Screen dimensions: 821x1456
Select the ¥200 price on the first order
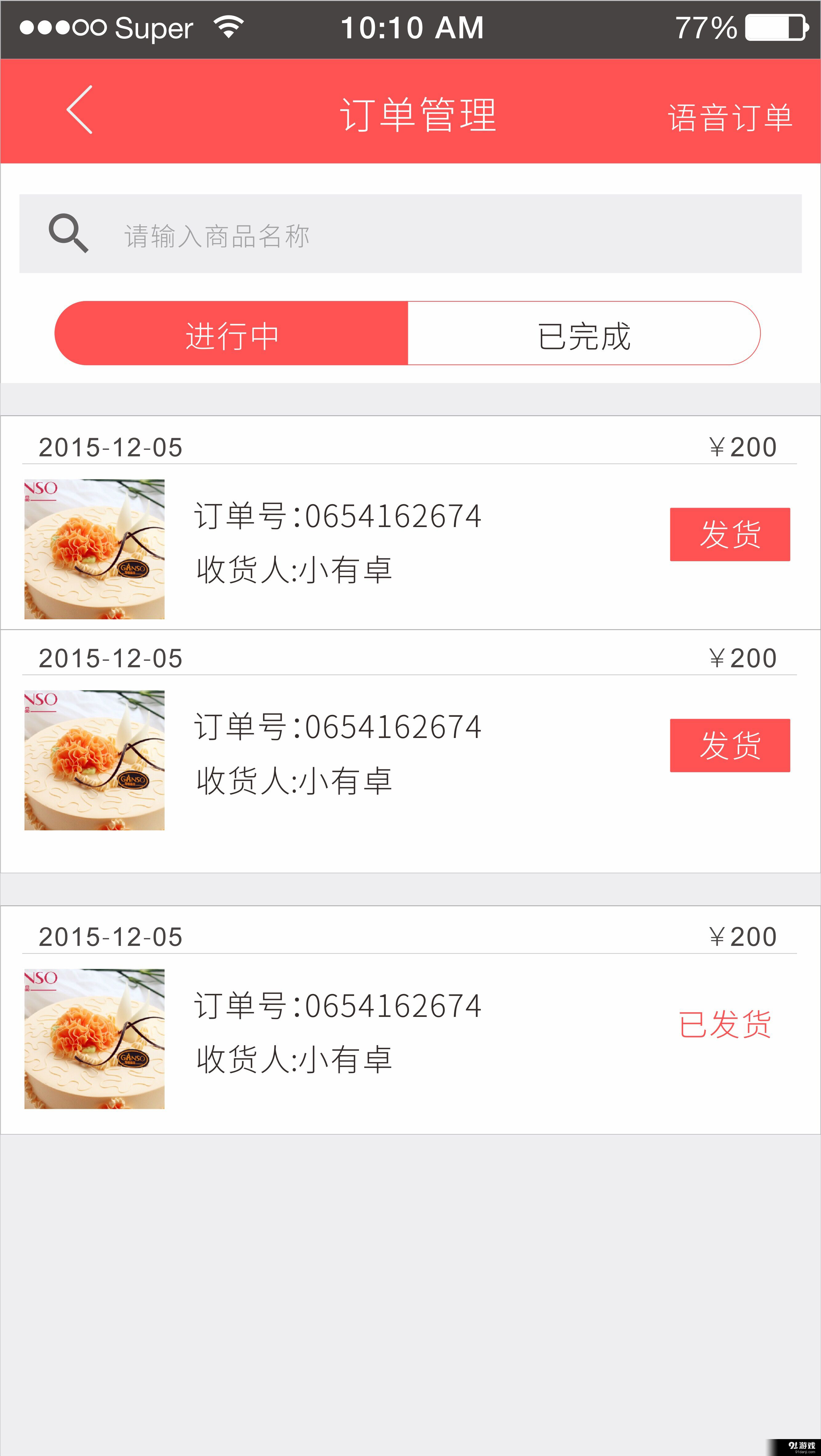tap(742, 446)
